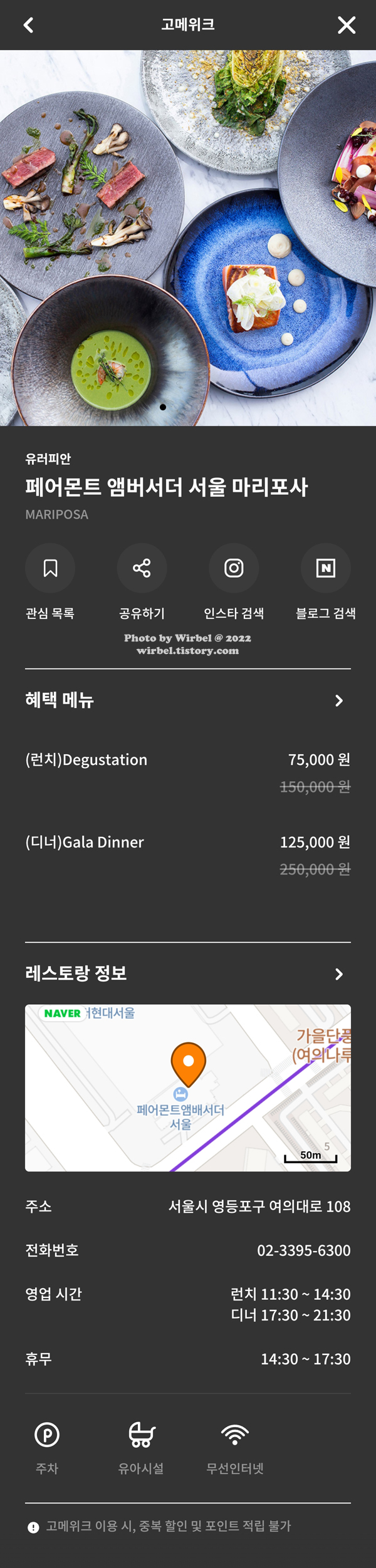Open the food photo carousel image

[188, 238]
